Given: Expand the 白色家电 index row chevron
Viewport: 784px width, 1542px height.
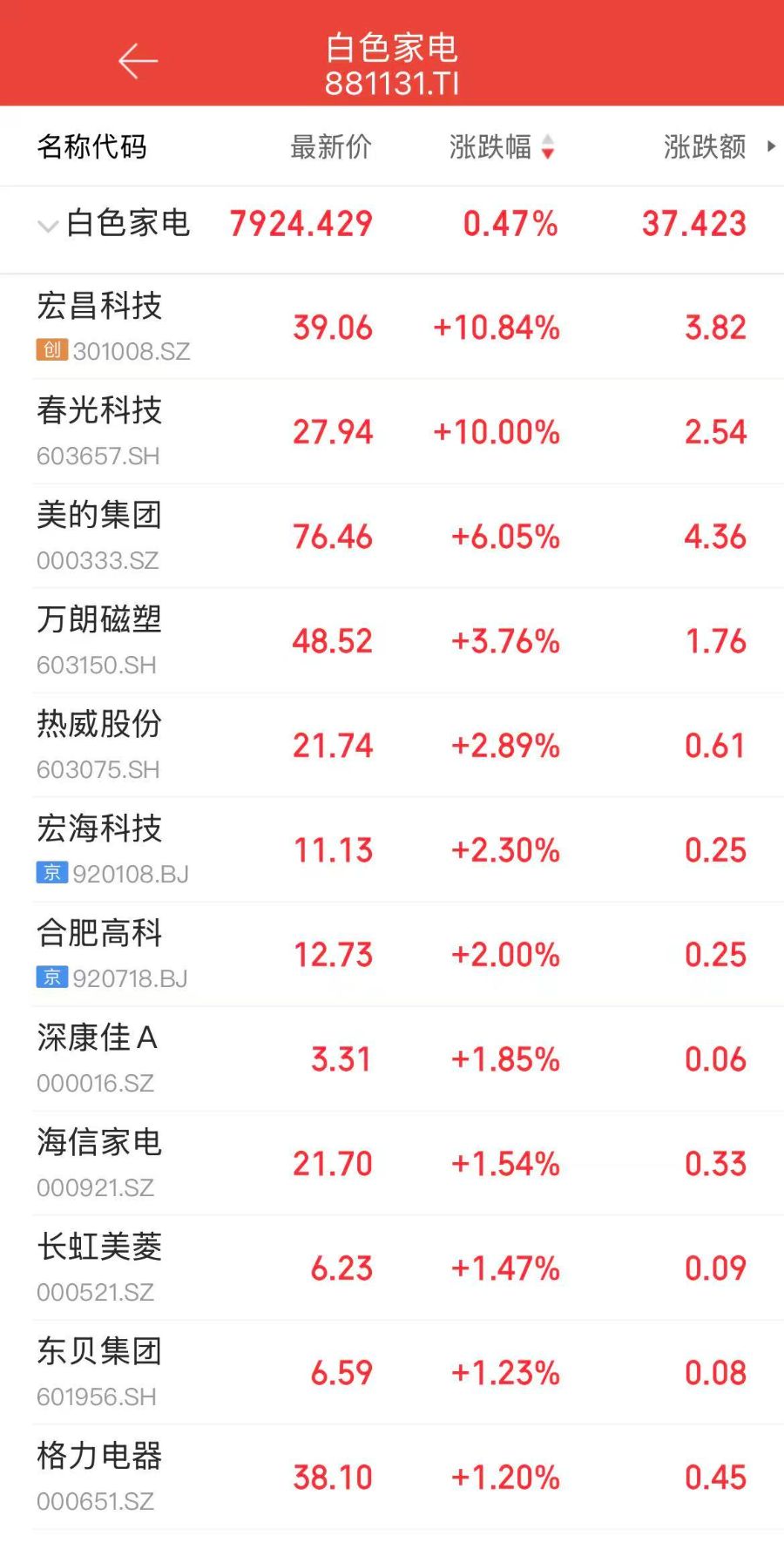Looking at the screenshot, I should pyautogui.click(x=48, y=226).
